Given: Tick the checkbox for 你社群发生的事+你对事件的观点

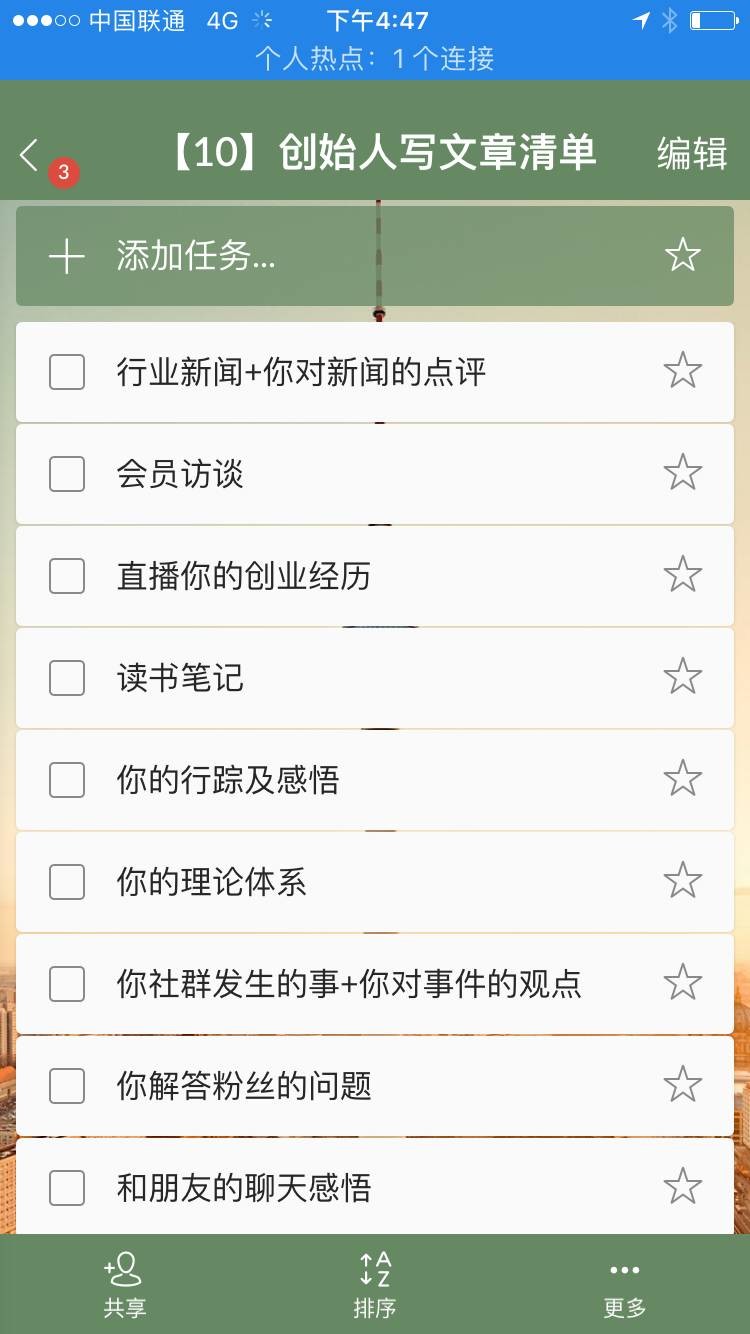Looking at the screenshot, I should click(x=67, y=984).
